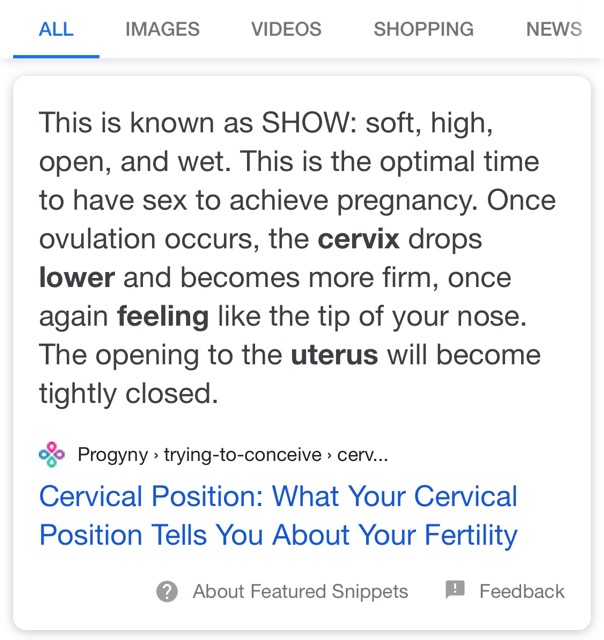Switch to the Images tab
604x640 pixels.
[x=162, y=29]
